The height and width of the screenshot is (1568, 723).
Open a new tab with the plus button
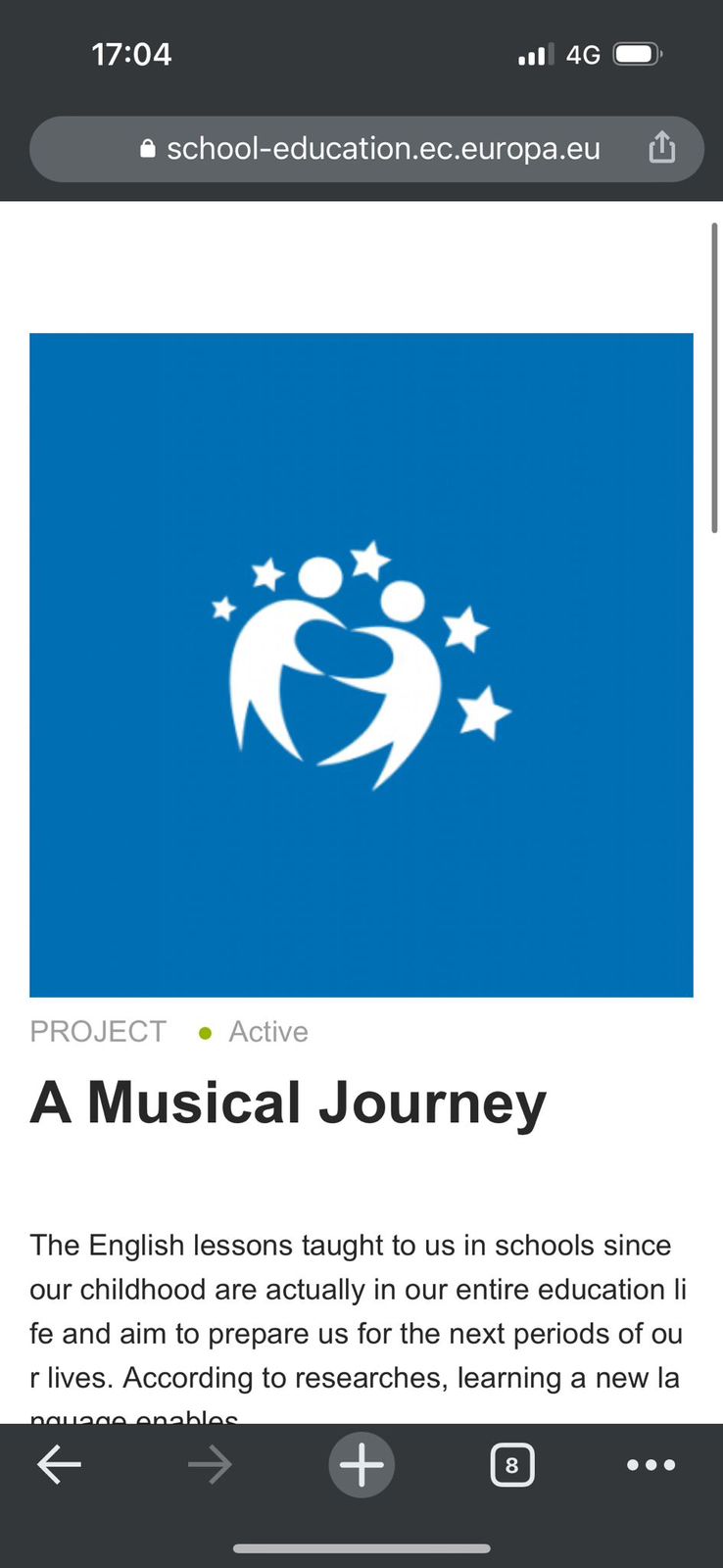click(361, 1465)
